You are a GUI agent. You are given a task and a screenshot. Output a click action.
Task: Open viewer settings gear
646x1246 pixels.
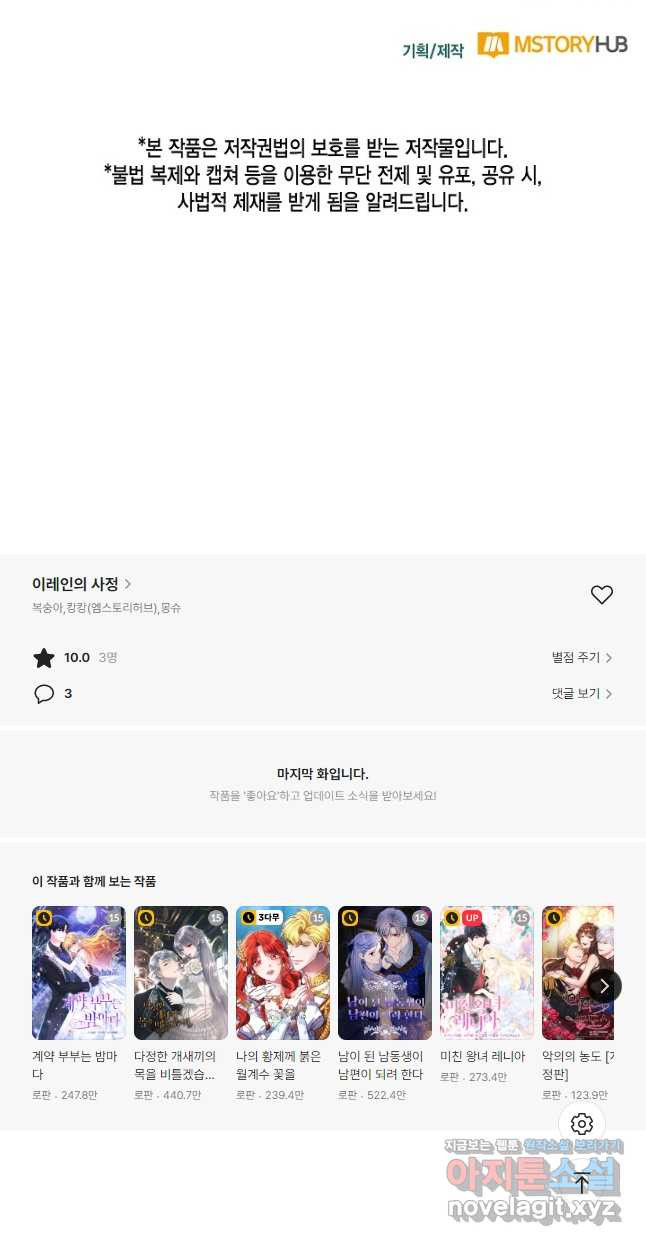tap(582, 1124)
